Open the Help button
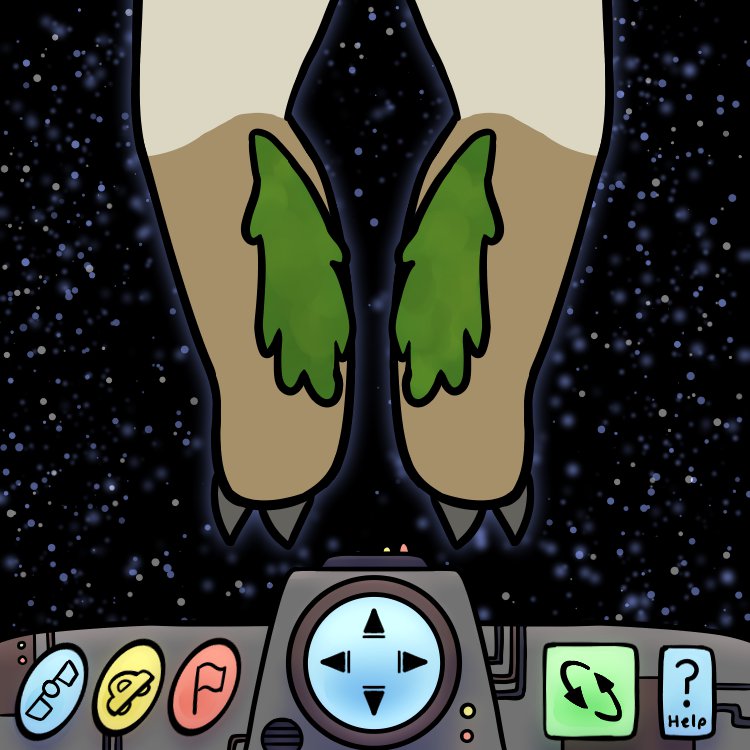This screenshot has width=750, height=750. pyautogui.click(x=688, y=692)
